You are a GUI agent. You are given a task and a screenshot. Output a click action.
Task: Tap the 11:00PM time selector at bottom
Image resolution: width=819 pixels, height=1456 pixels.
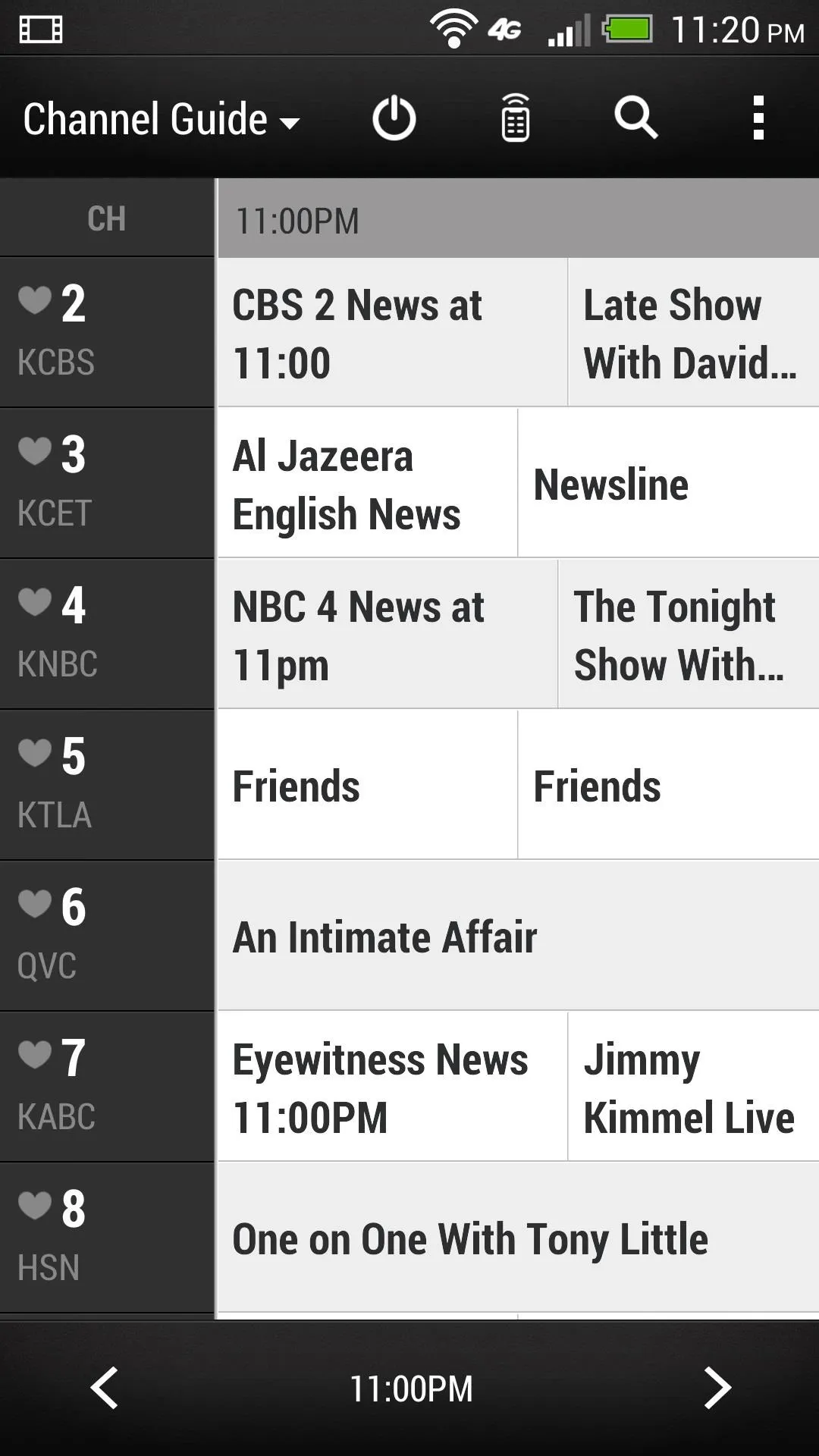point(411,1389)
